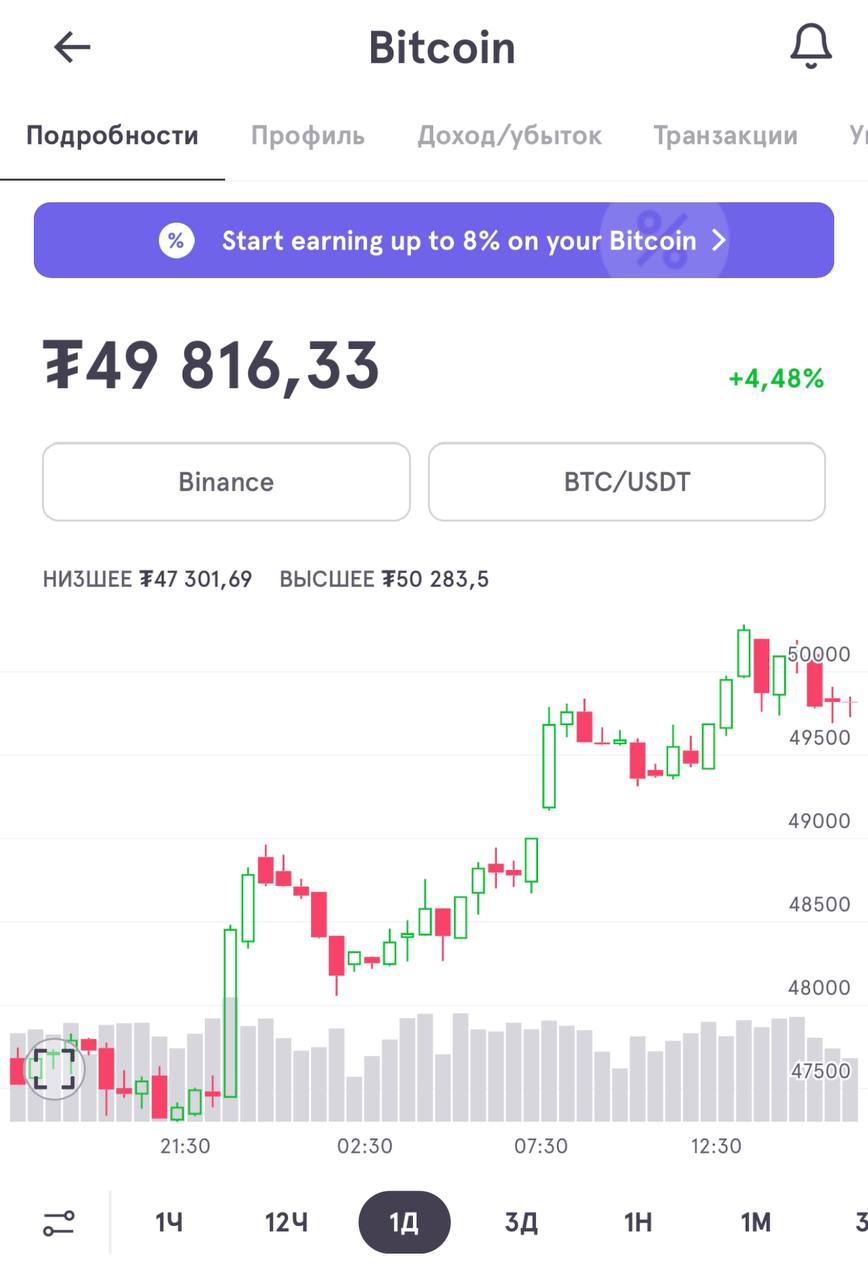This screenshot has height=1280, width=868.
Task: Switch to the Транзакции tab
Action: pos(724,136)
